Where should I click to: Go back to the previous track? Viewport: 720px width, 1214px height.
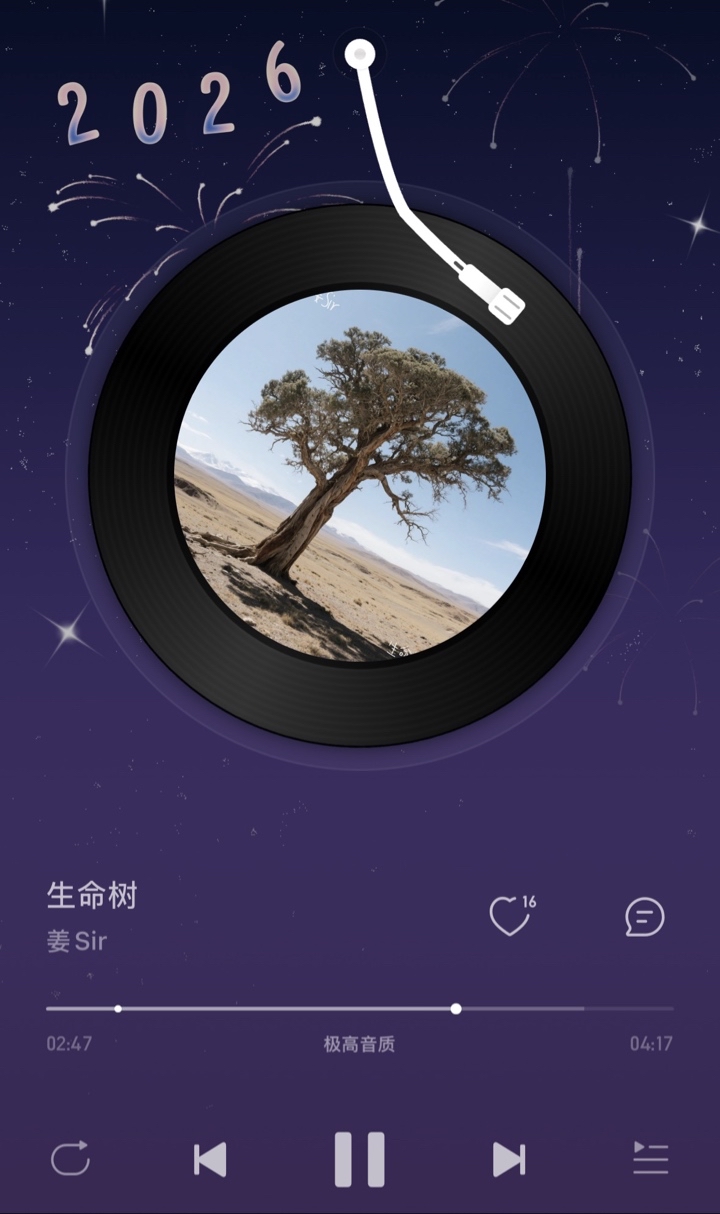[210, 1160]
